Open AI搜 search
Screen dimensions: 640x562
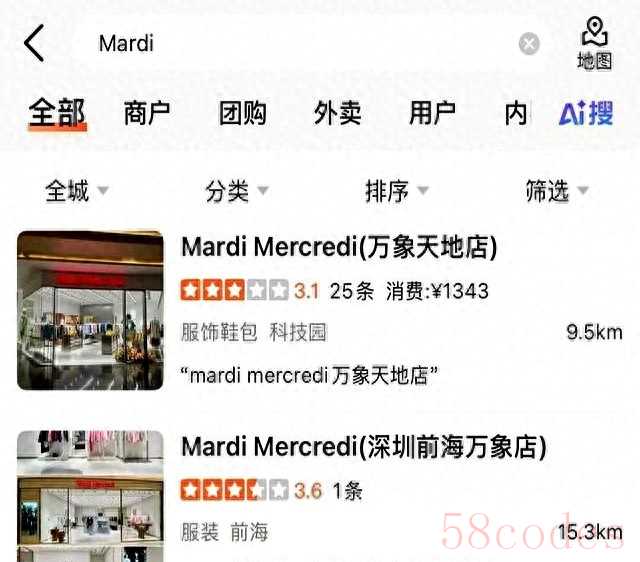[x=586, y=113]
